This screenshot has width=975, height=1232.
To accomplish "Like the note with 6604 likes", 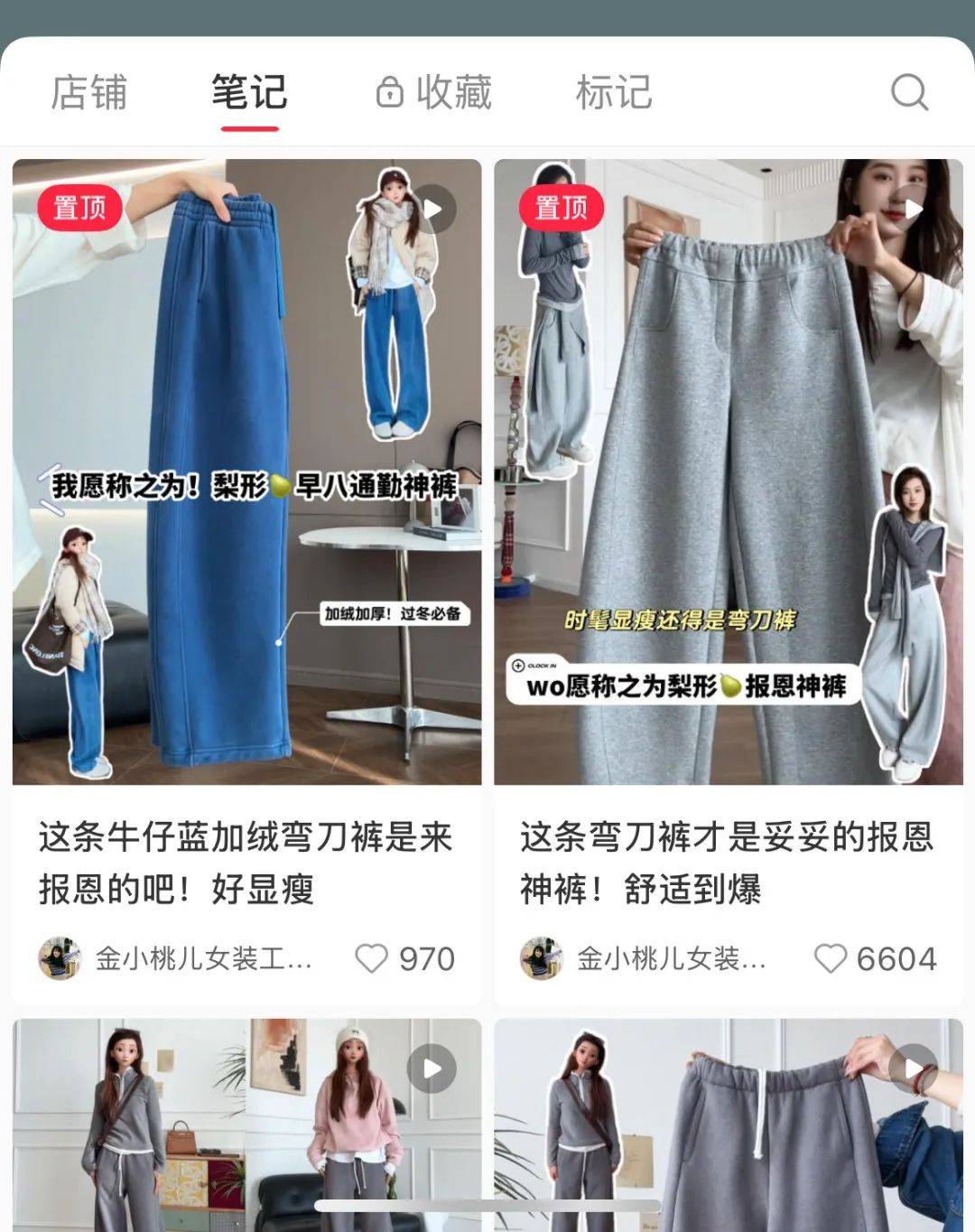I will (830, 958).
